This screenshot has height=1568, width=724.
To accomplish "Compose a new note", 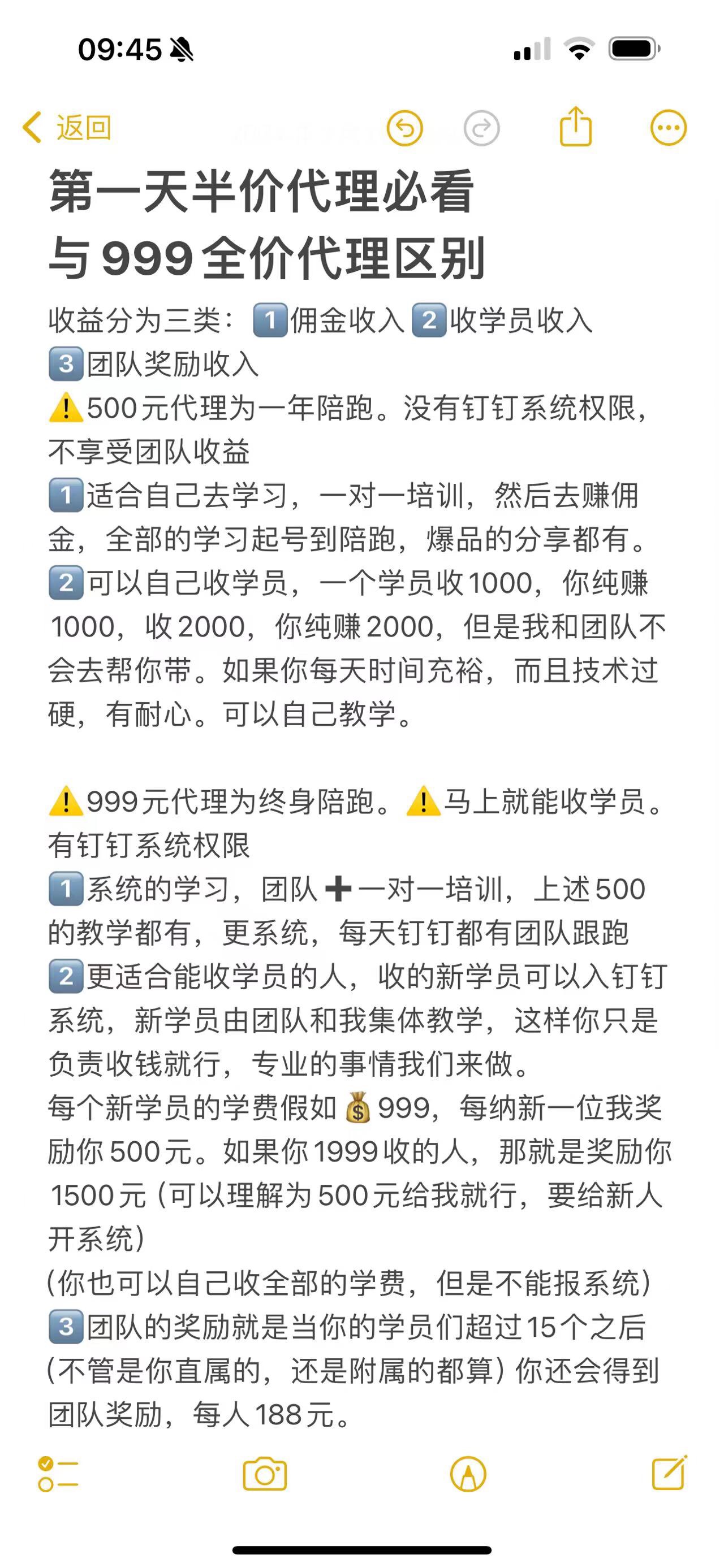I will [x=669, y=1472].
